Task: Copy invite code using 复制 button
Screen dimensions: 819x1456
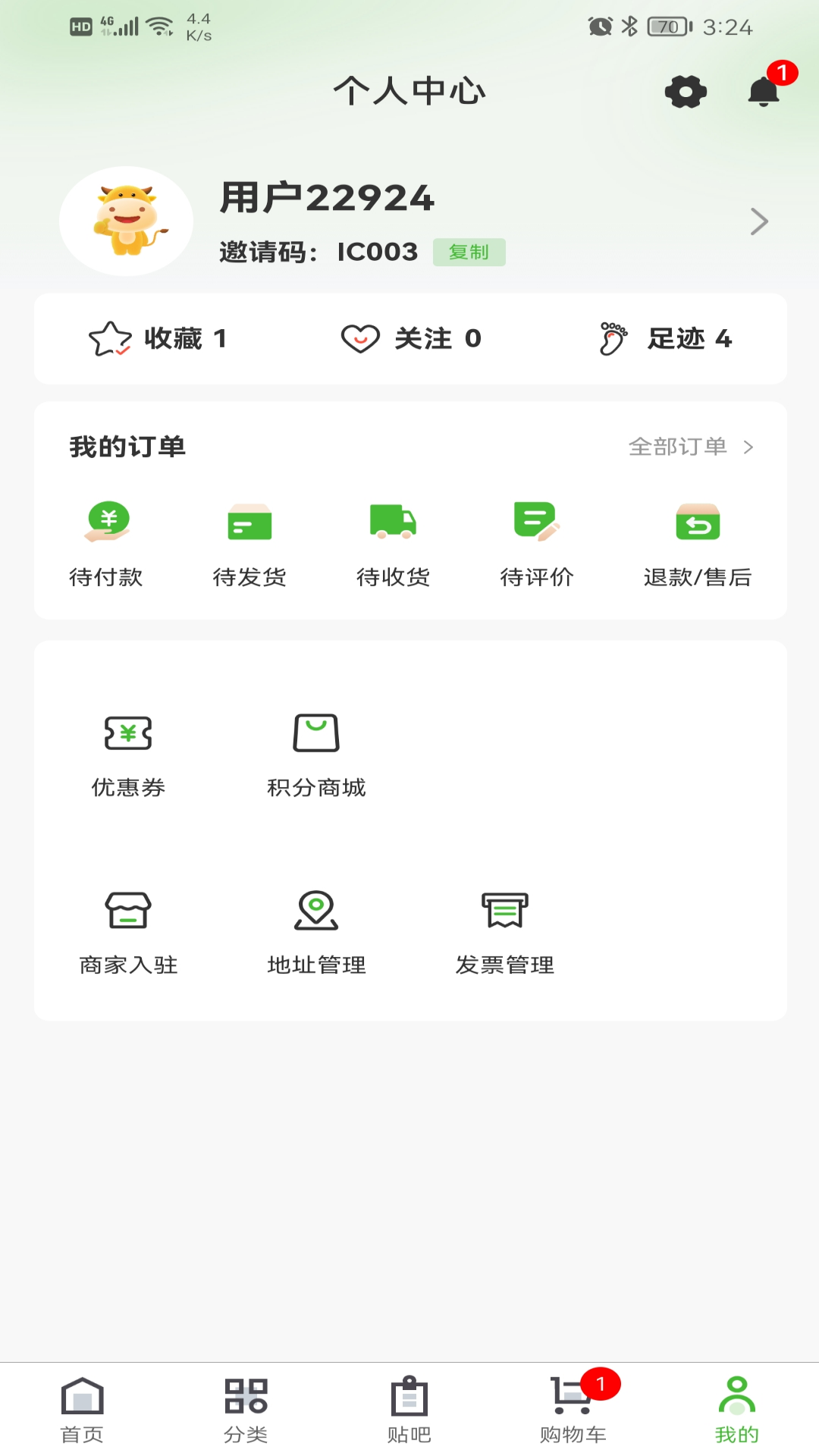Action: [469, 251]
